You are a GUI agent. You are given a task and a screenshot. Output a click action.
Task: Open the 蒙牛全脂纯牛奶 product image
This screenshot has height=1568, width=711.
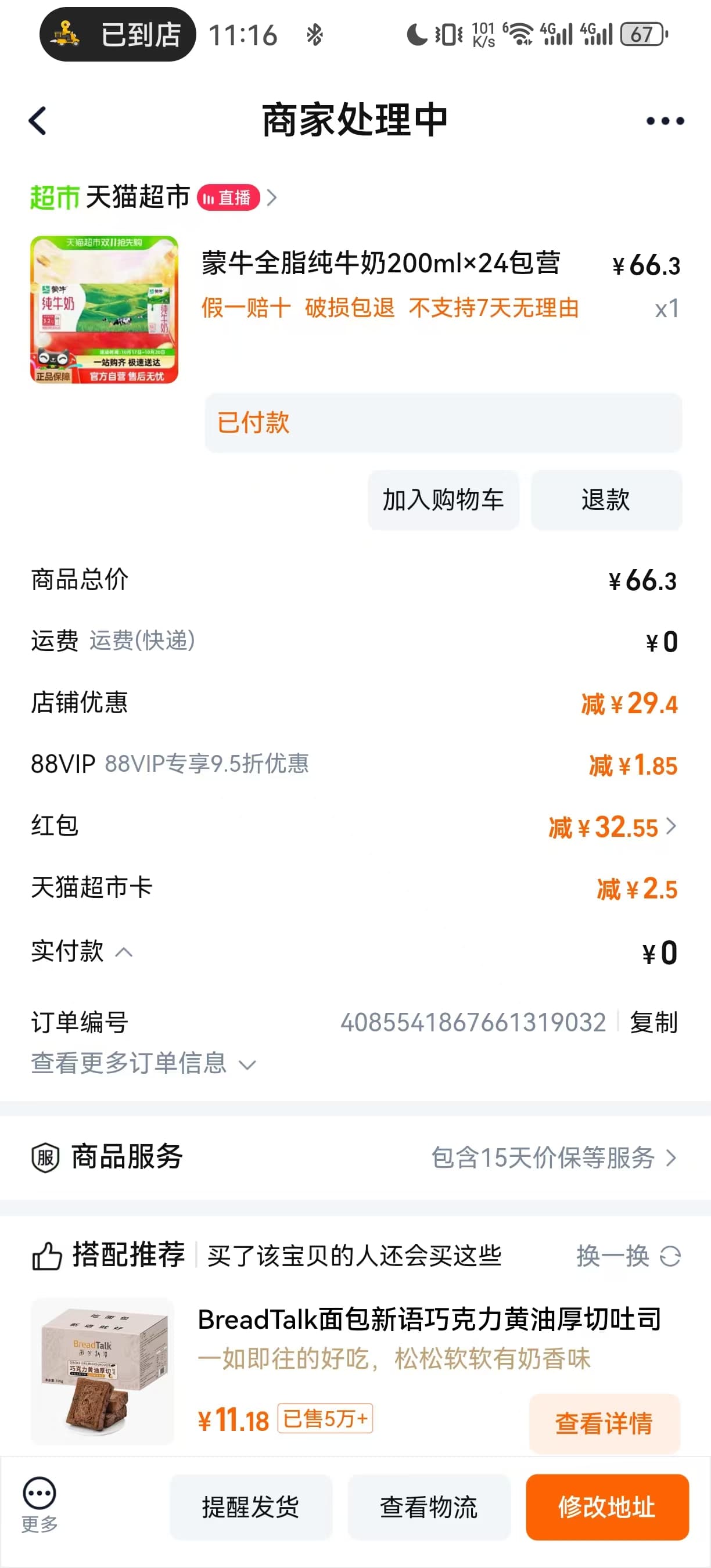pos(104,310)
